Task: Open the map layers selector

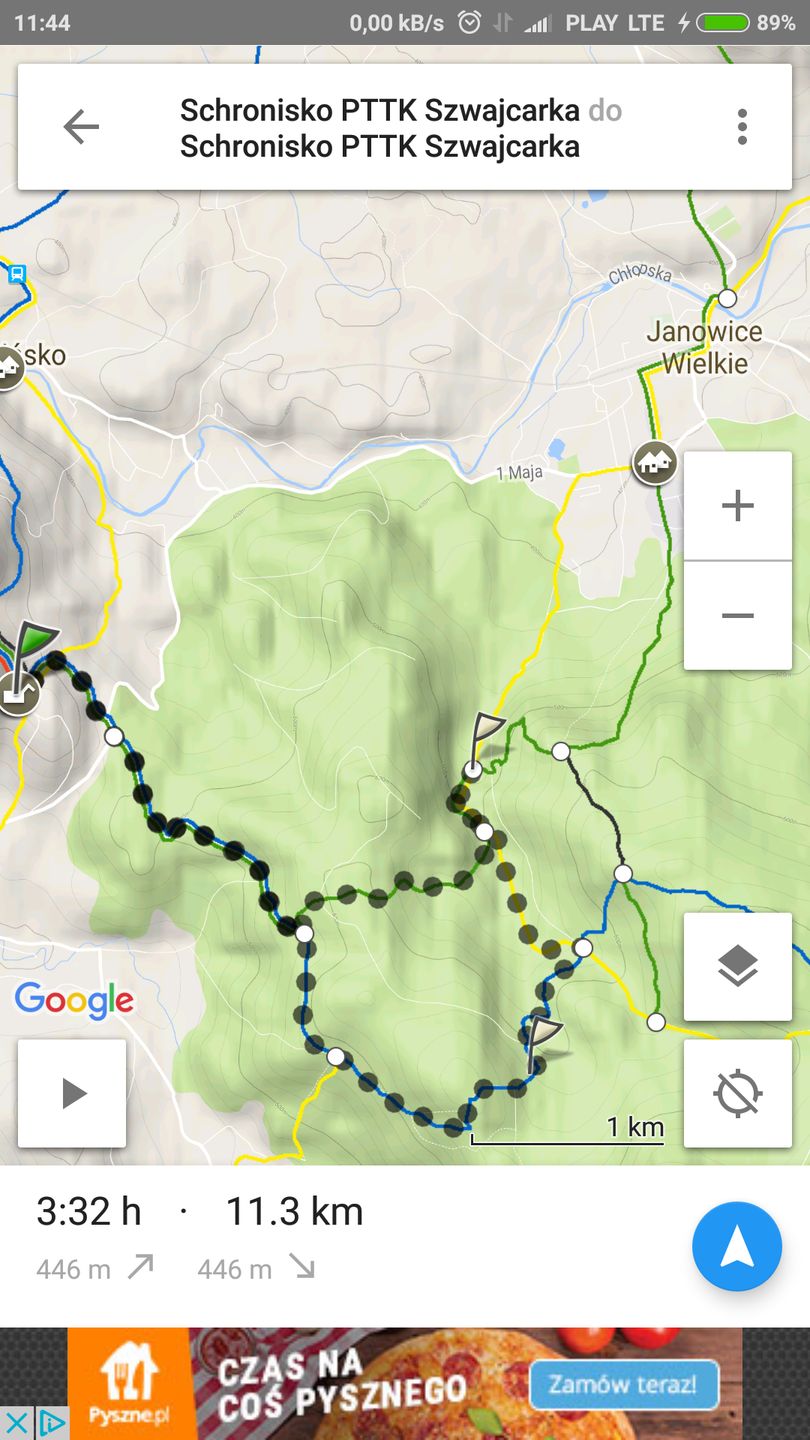Action: 737,966
